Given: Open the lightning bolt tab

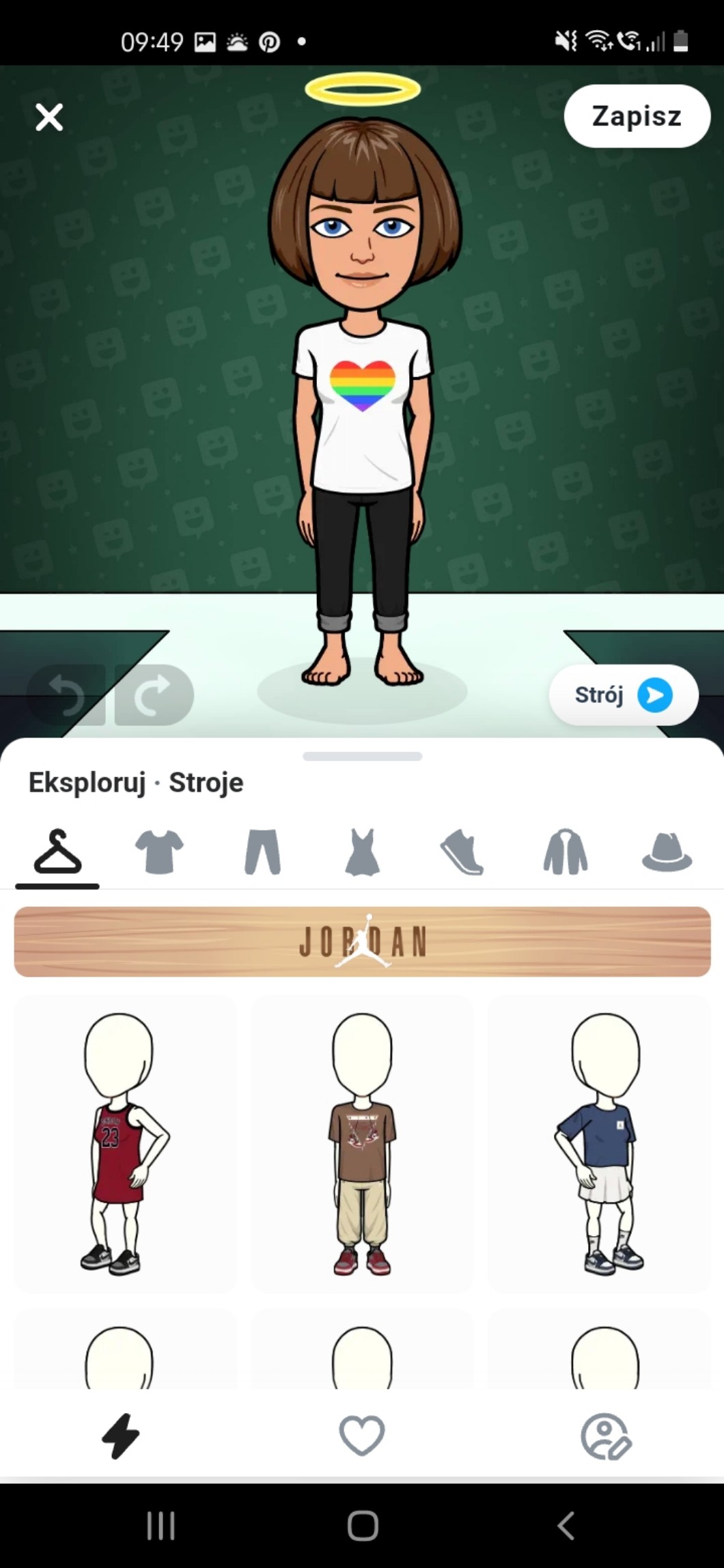Looking at the screenshot, I should pyautogui.click(x=121, y=1435).
